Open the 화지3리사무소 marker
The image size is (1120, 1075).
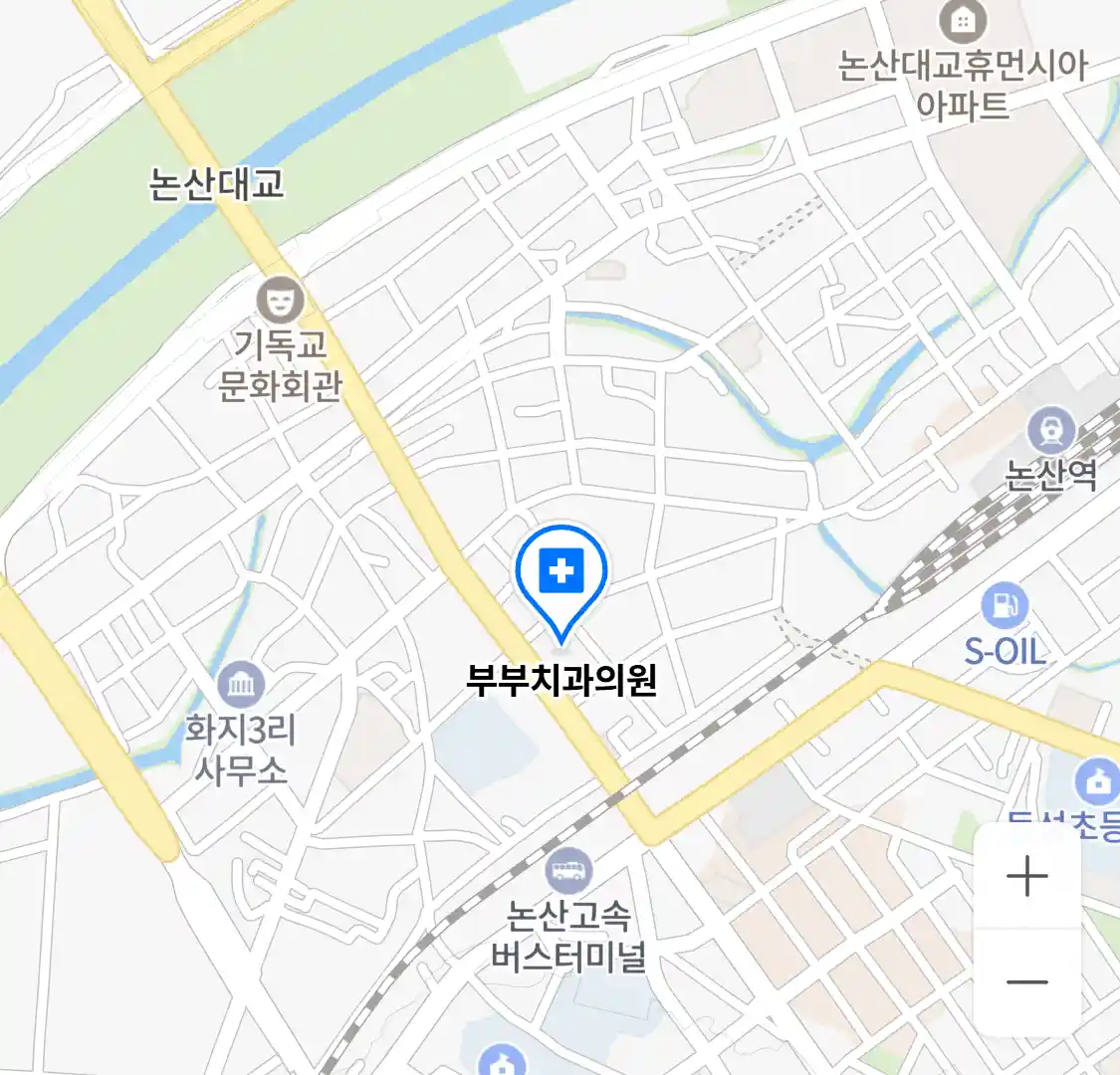pyautogui.click(x=241, y=685)
